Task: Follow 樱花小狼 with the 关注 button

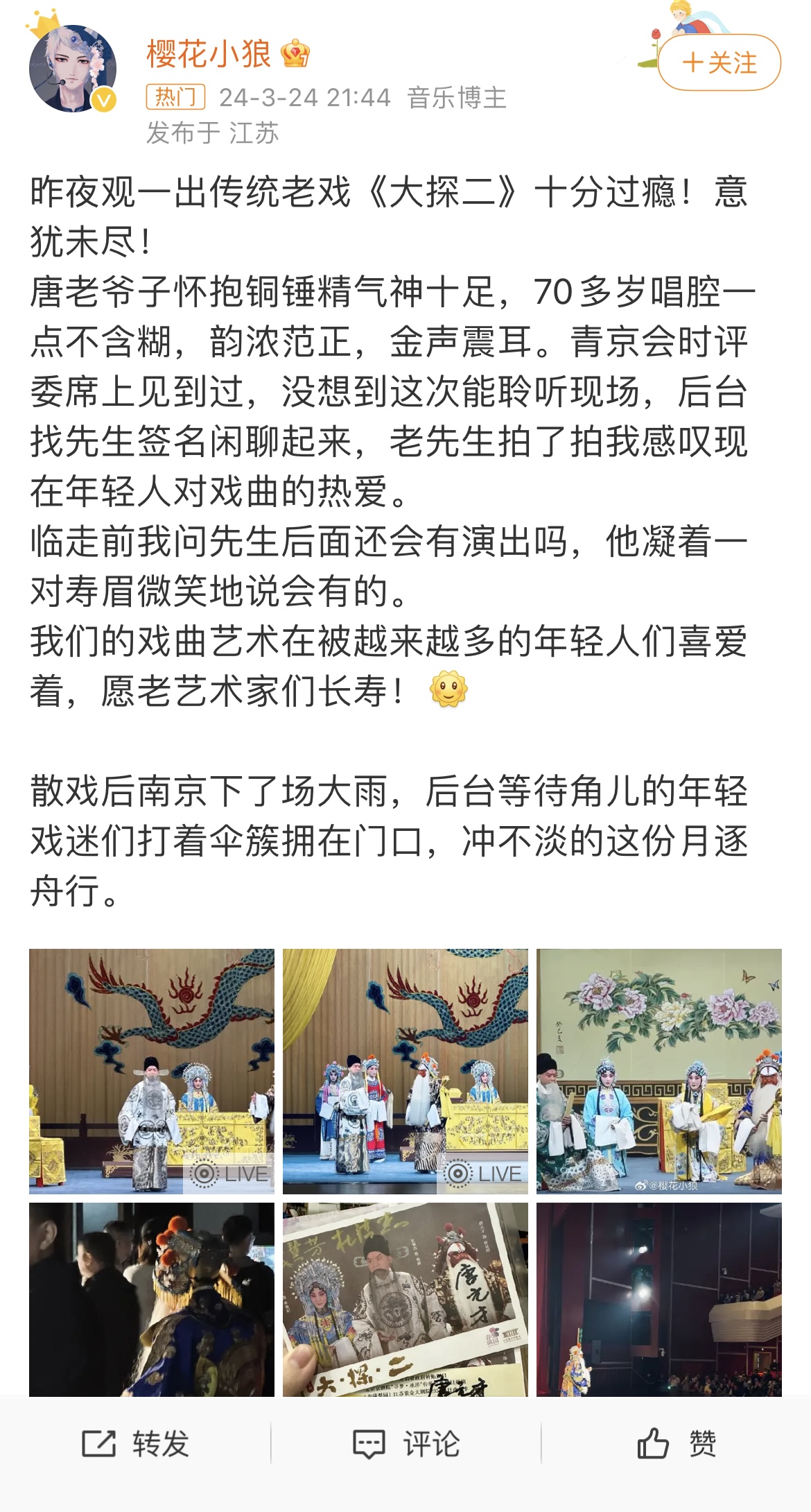Action: (719, 63)
